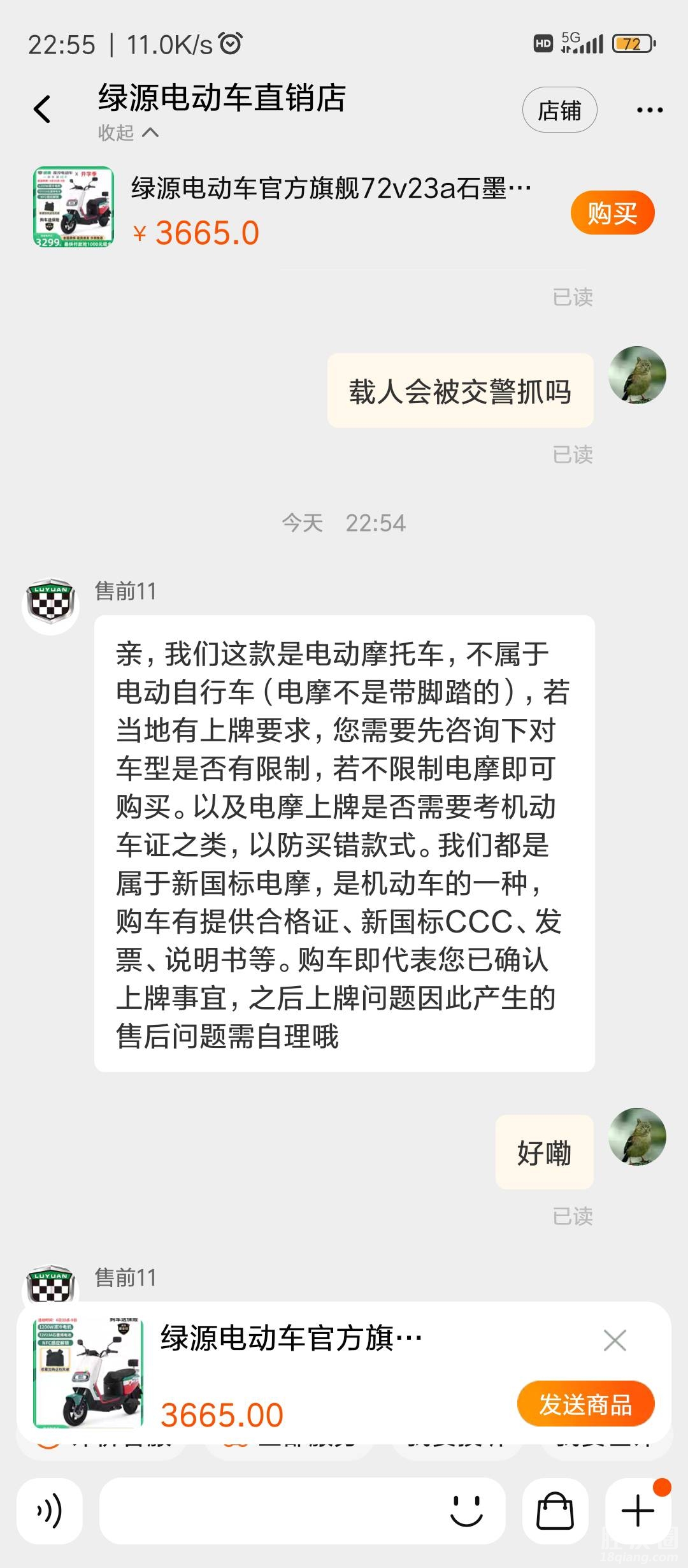Switch to voice input mode

pyautogui.click(x=50, y=1511)
